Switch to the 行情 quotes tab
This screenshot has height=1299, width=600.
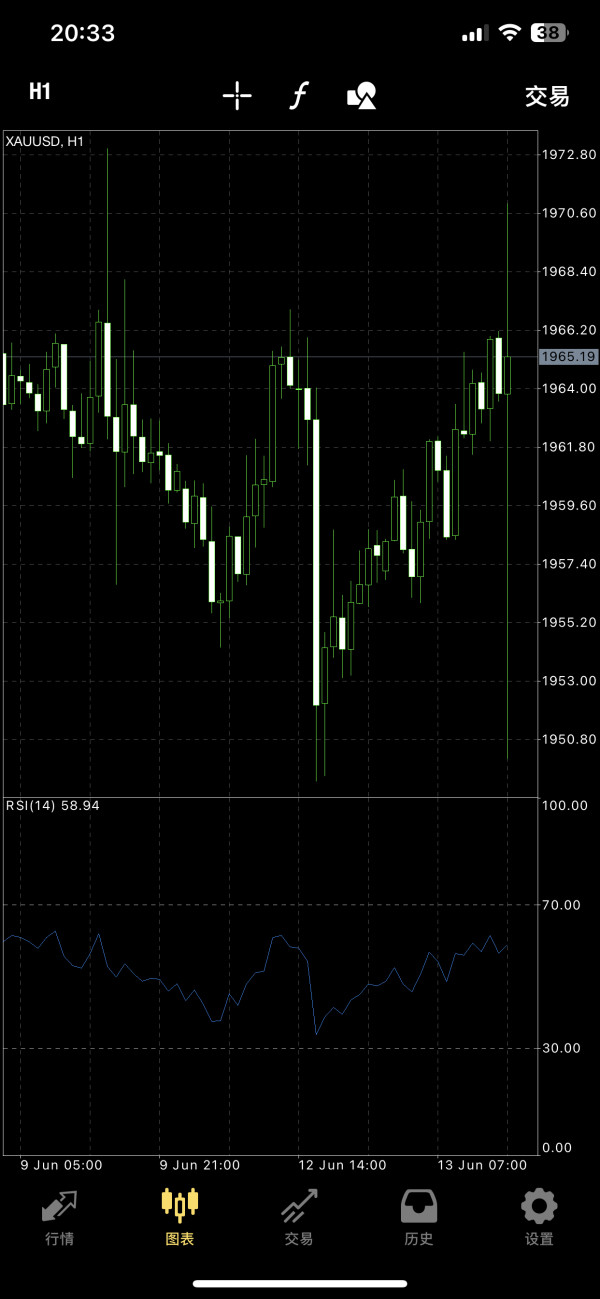(60, 1217)
